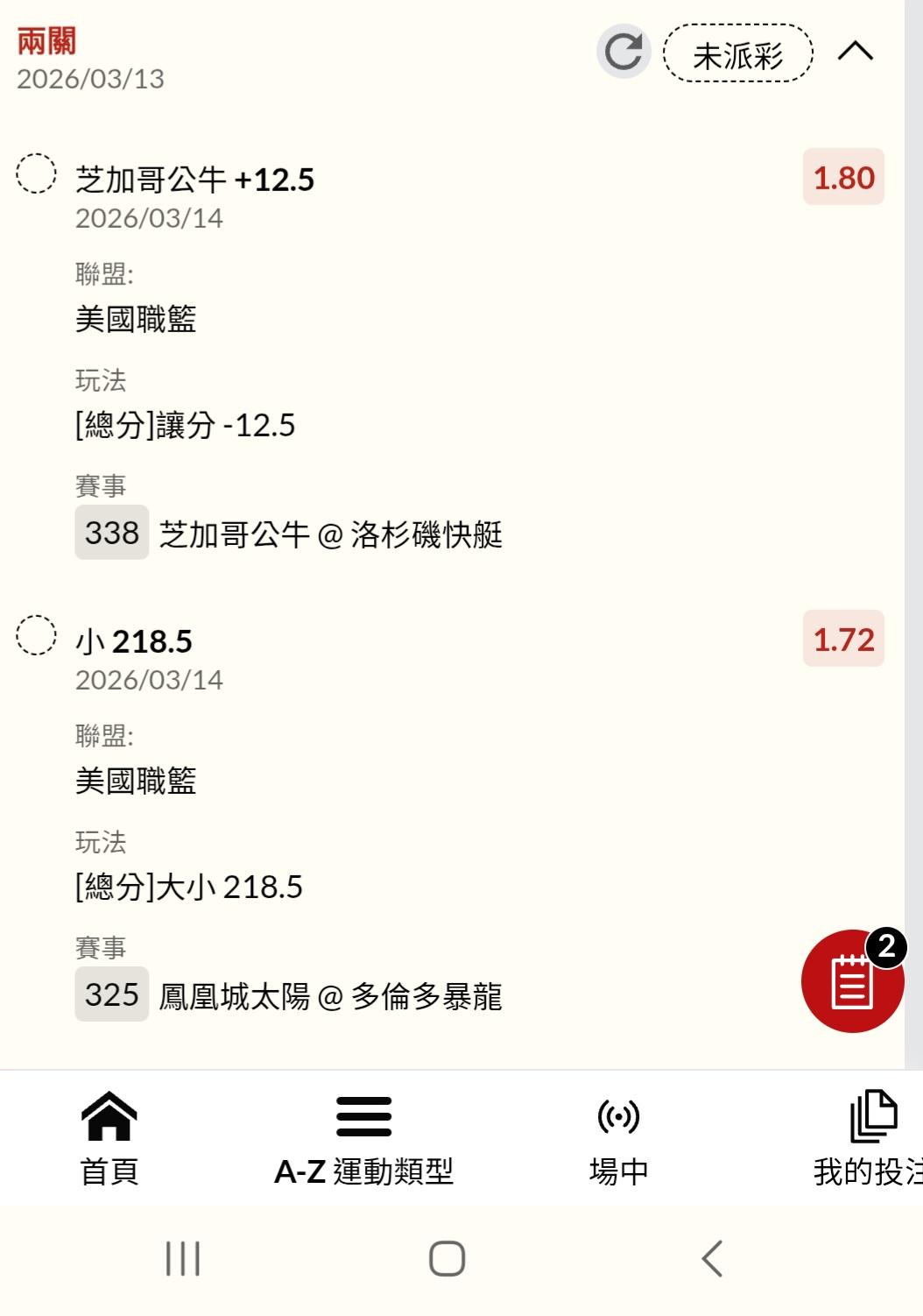Open the A-Z 運動類型 menu

[x=363, y=1138]
